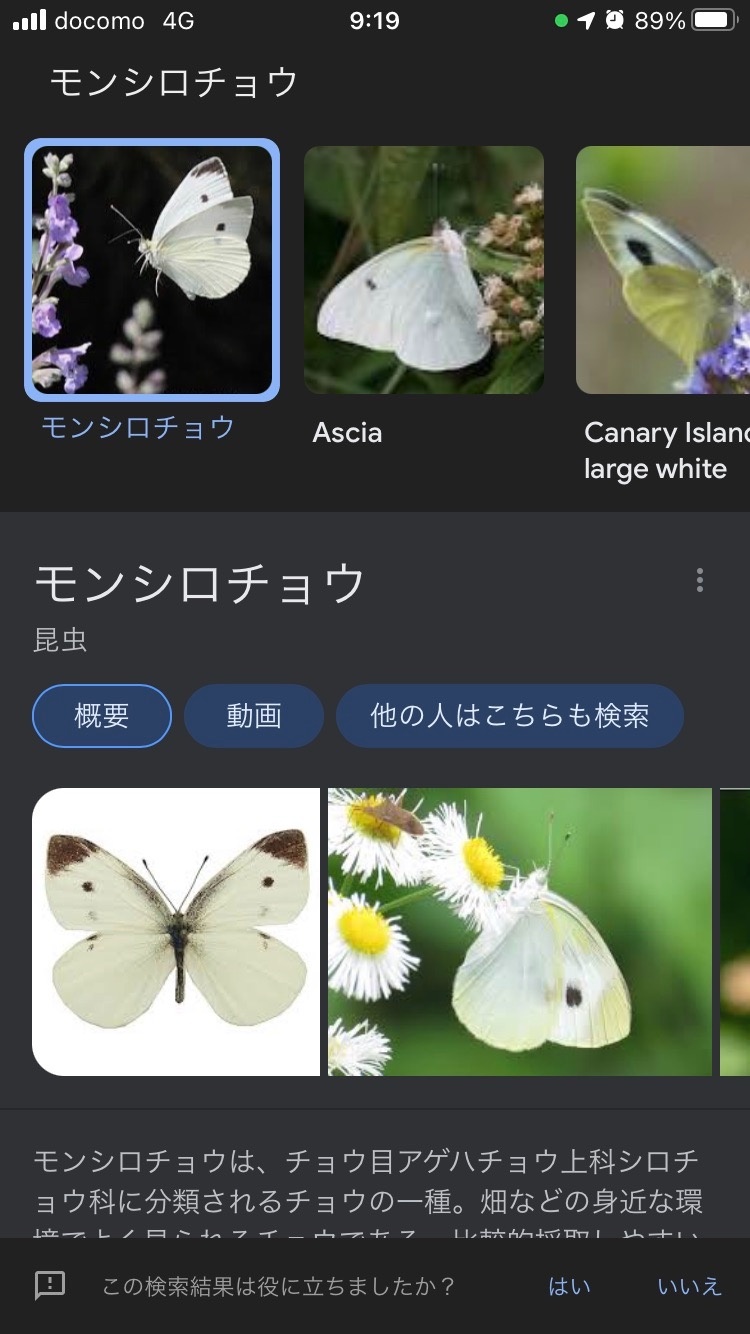Screen dimensions: 750x1334
Task: Answer いいえ to the feedback question
Action: (689, 1286)
